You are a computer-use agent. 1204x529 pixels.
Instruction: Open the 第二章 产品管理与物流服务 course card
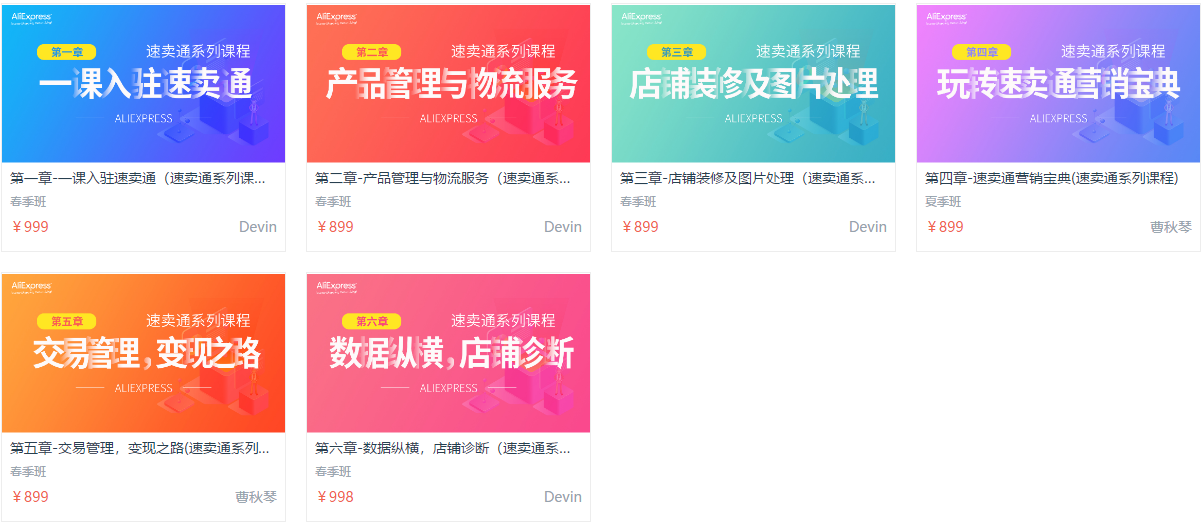coord(448,127)
